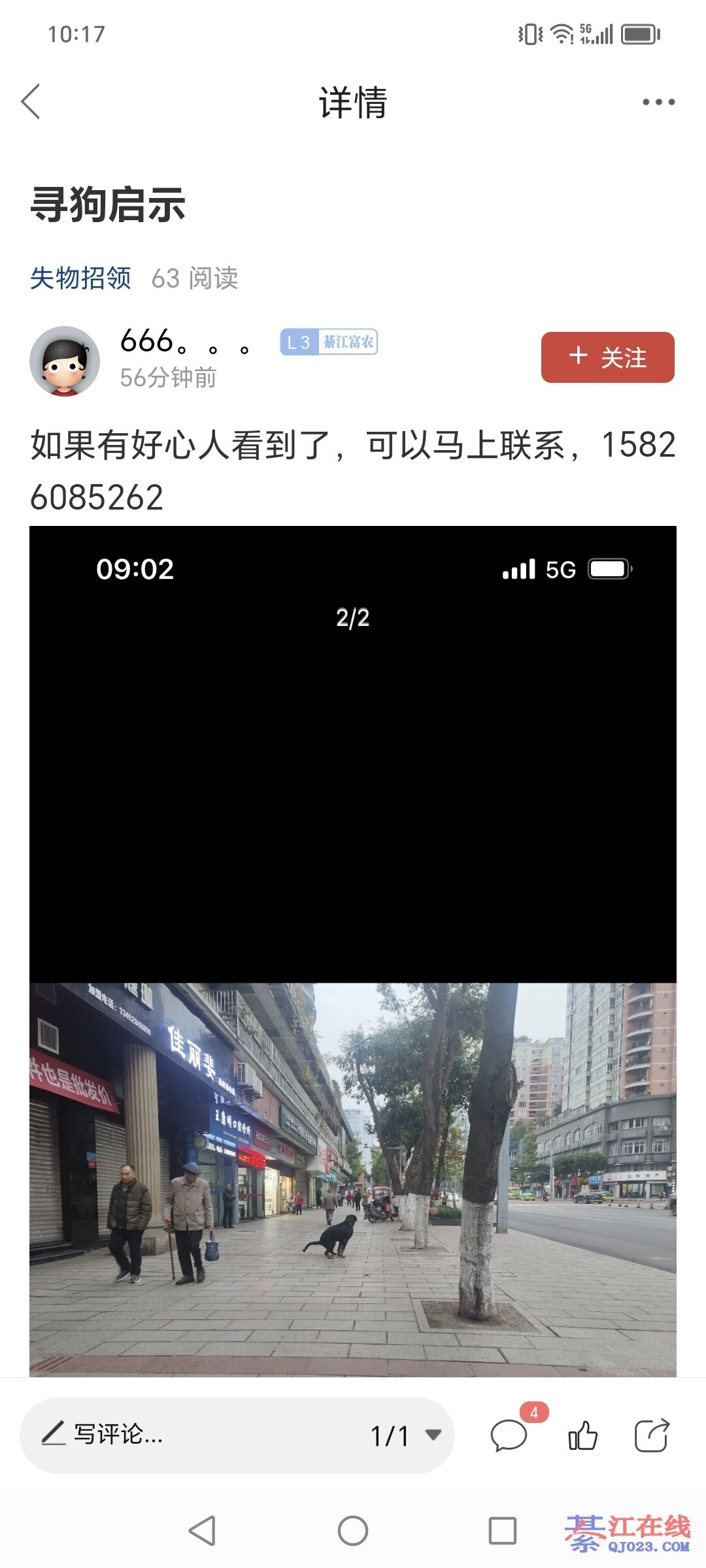This screenshot has height=1568, width=706.
Task: View the profile of user 666。。。
Action: pos(65,361)
